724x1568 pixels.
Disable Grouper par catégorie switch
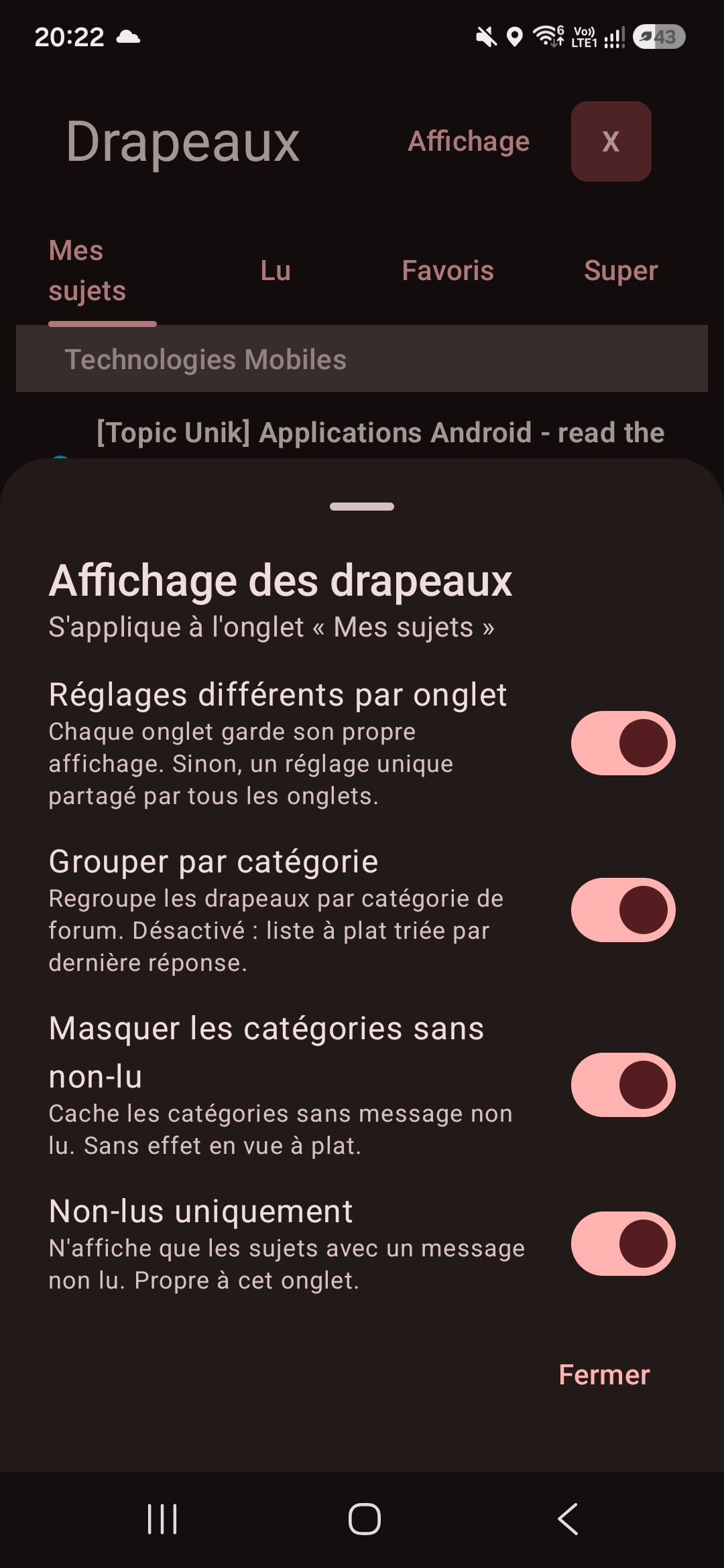coord(623,910)
